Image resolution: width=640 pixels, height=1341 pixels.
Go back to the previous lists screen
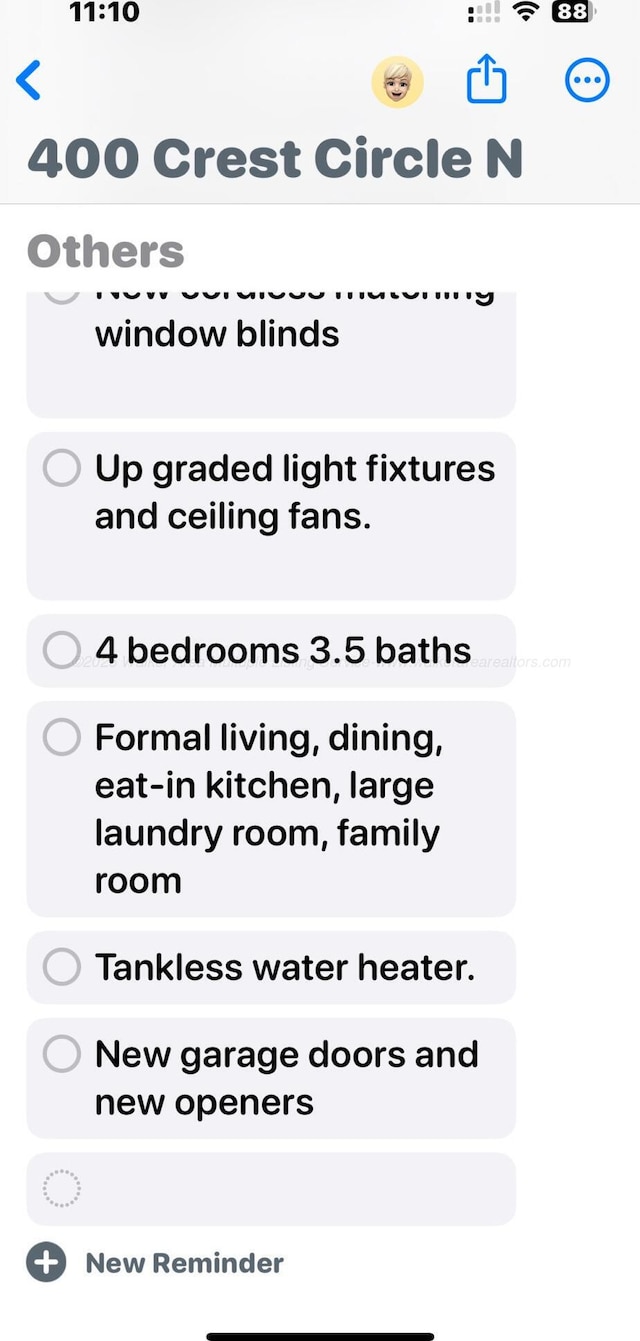30,80
